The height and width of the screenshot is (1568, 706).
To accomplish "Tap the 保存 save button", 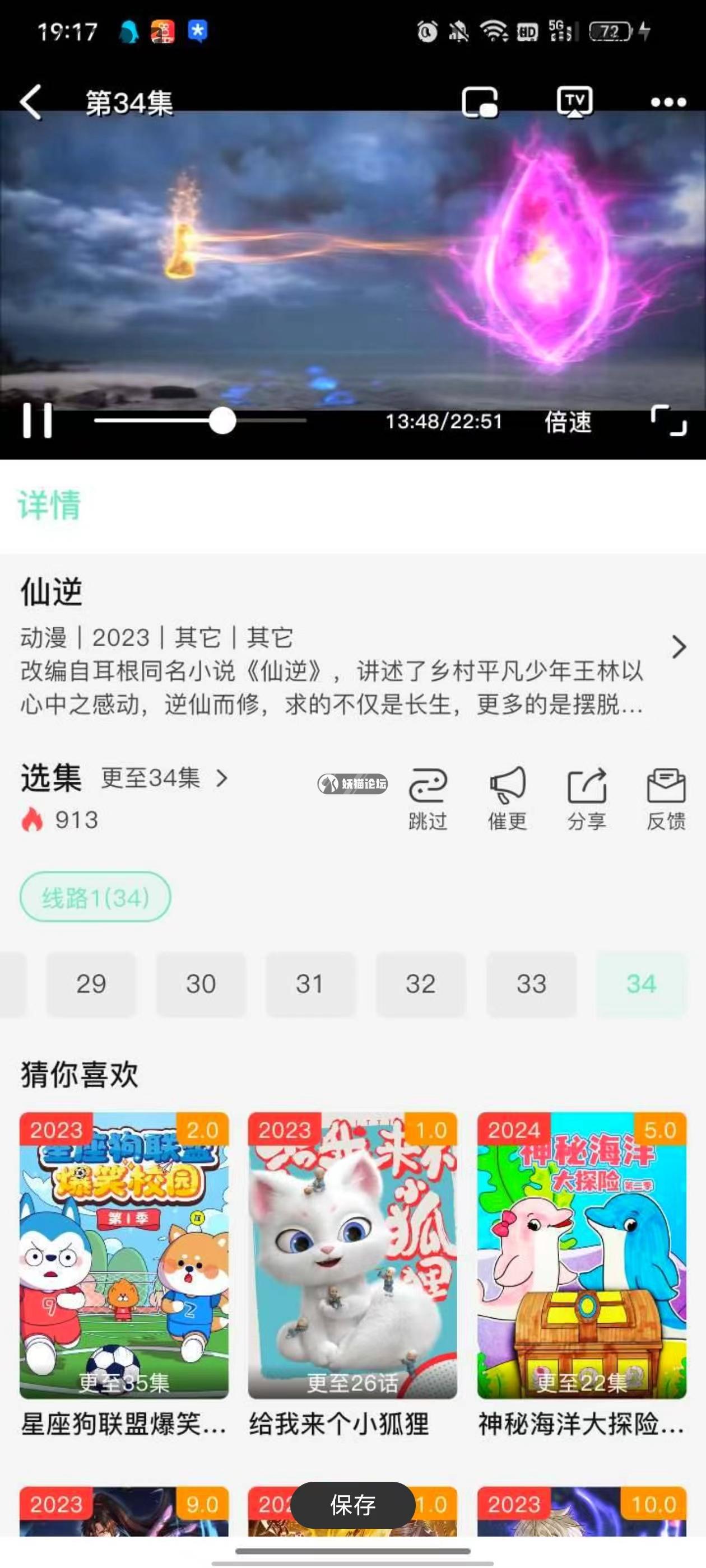I will point(352,1505).
